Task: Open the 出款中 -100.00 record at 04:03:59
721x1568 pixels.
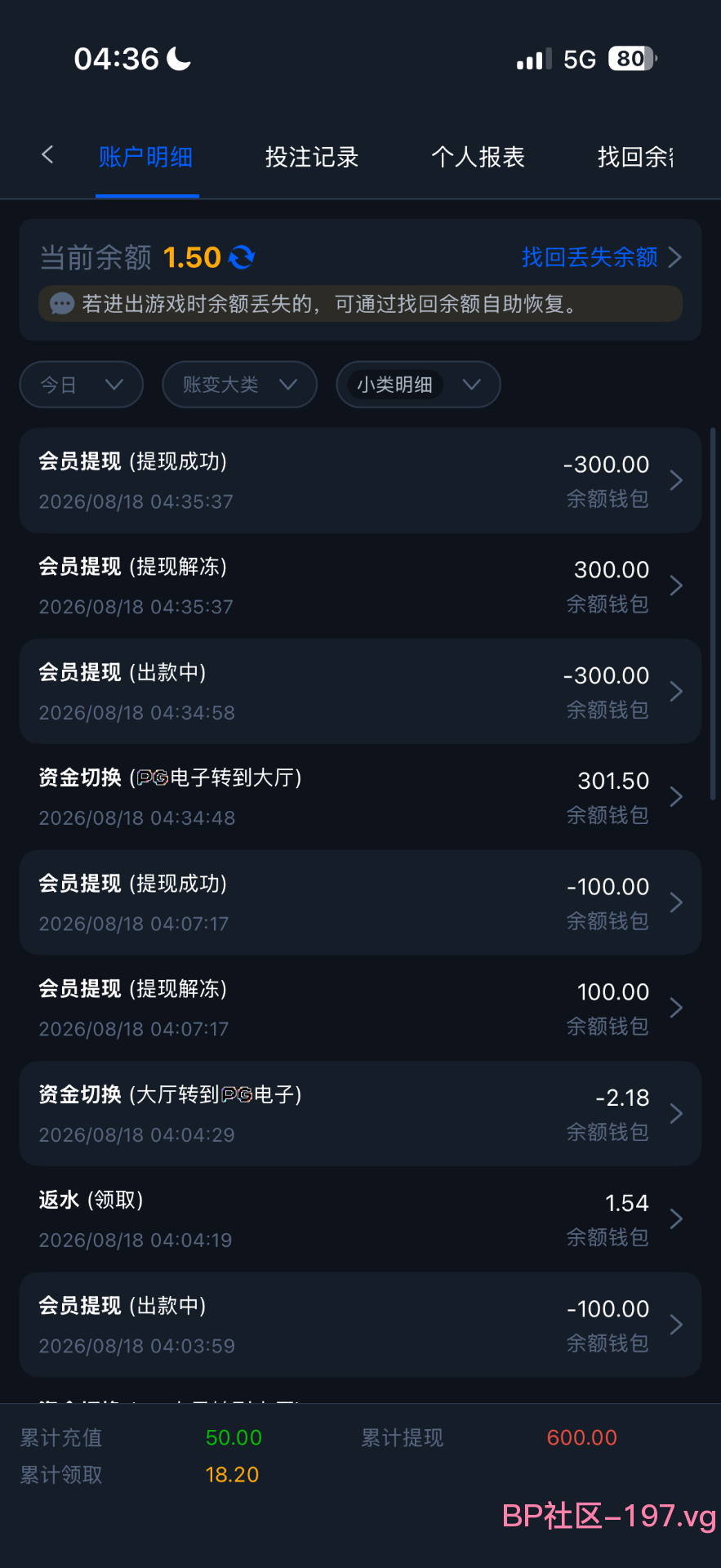Action: 360,1325
